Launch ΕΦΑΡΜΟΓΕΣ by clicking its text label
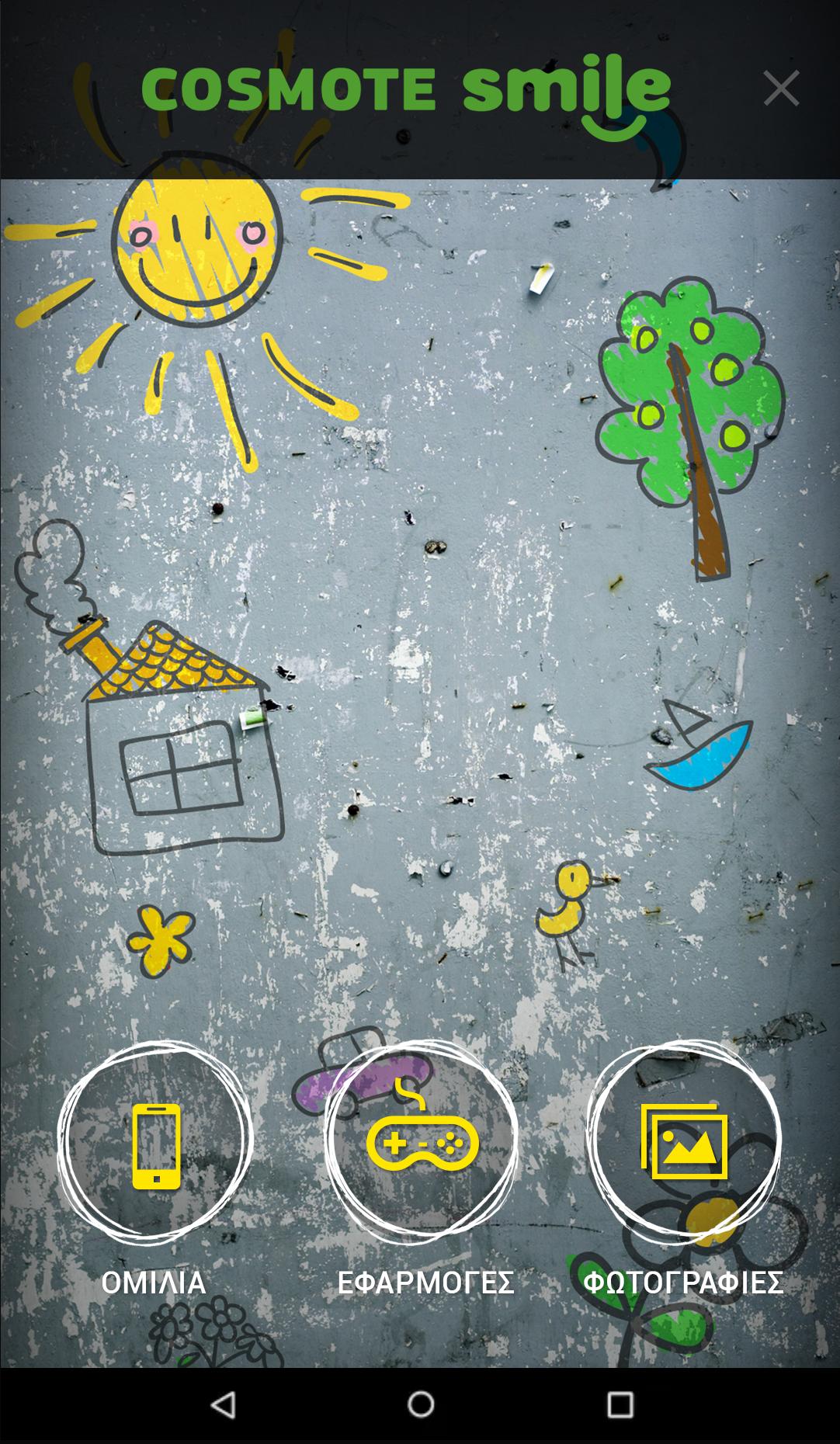 [x=425, y=1283]
